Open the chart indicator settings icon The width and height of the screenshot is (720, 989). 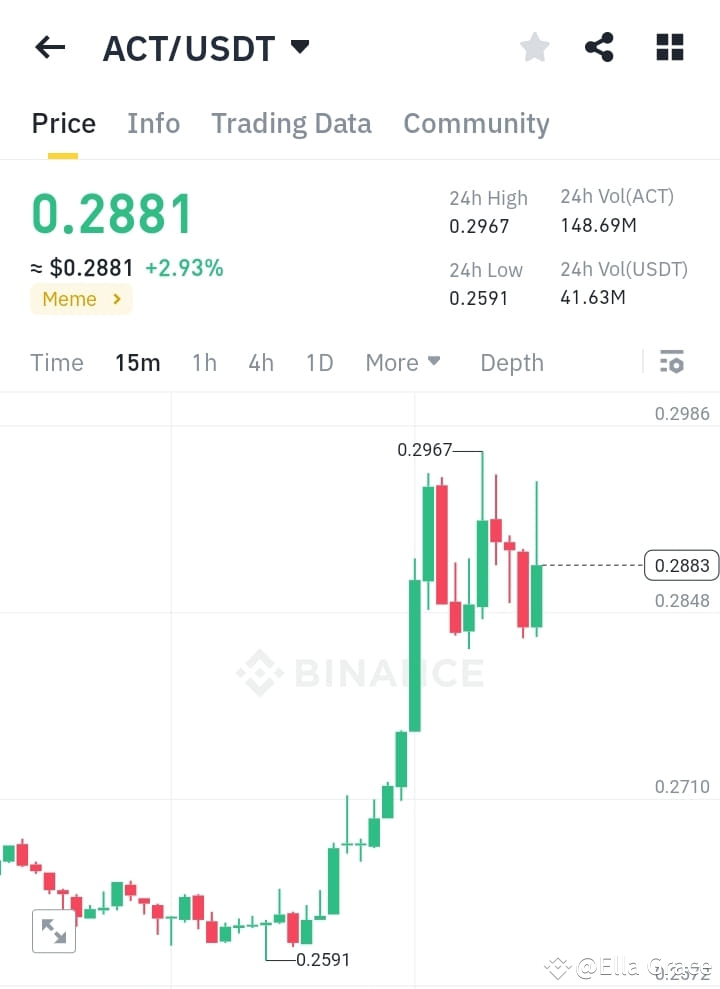tap(672, 362)
